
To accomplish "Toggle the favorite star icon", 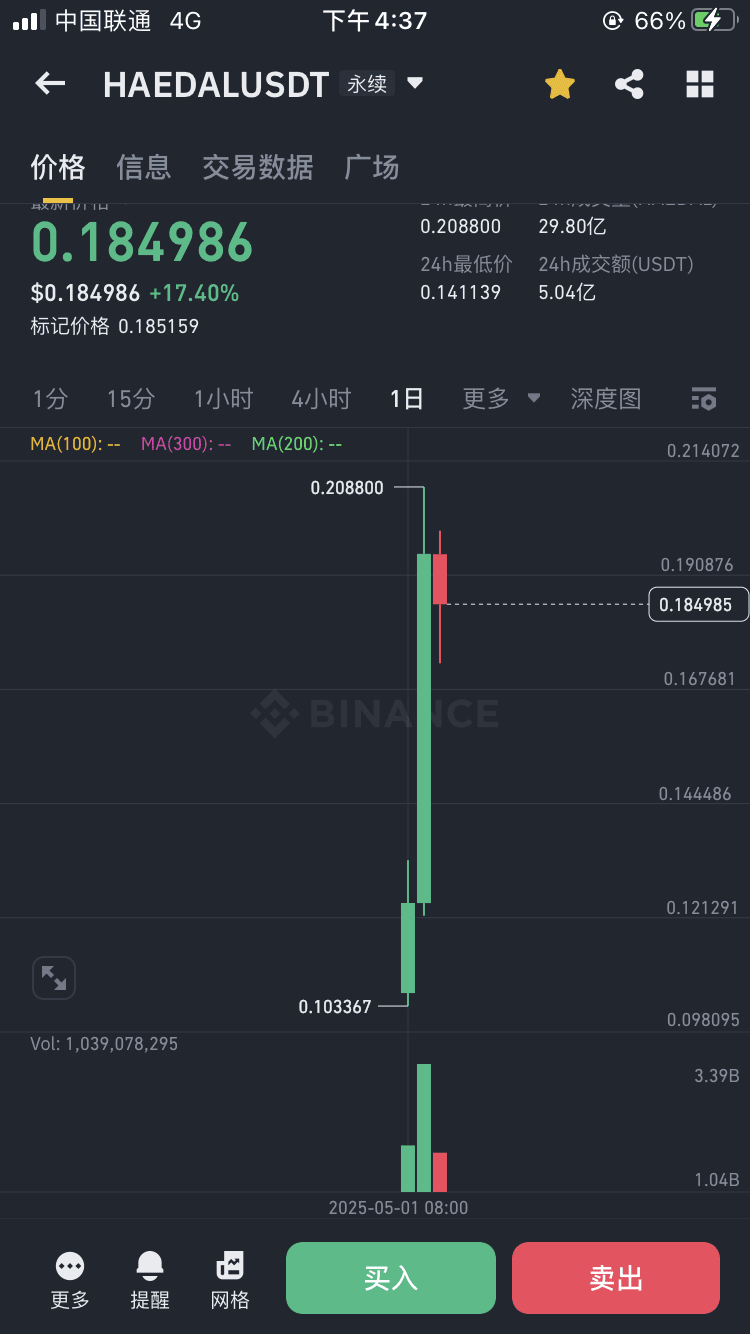I will 560,84.
